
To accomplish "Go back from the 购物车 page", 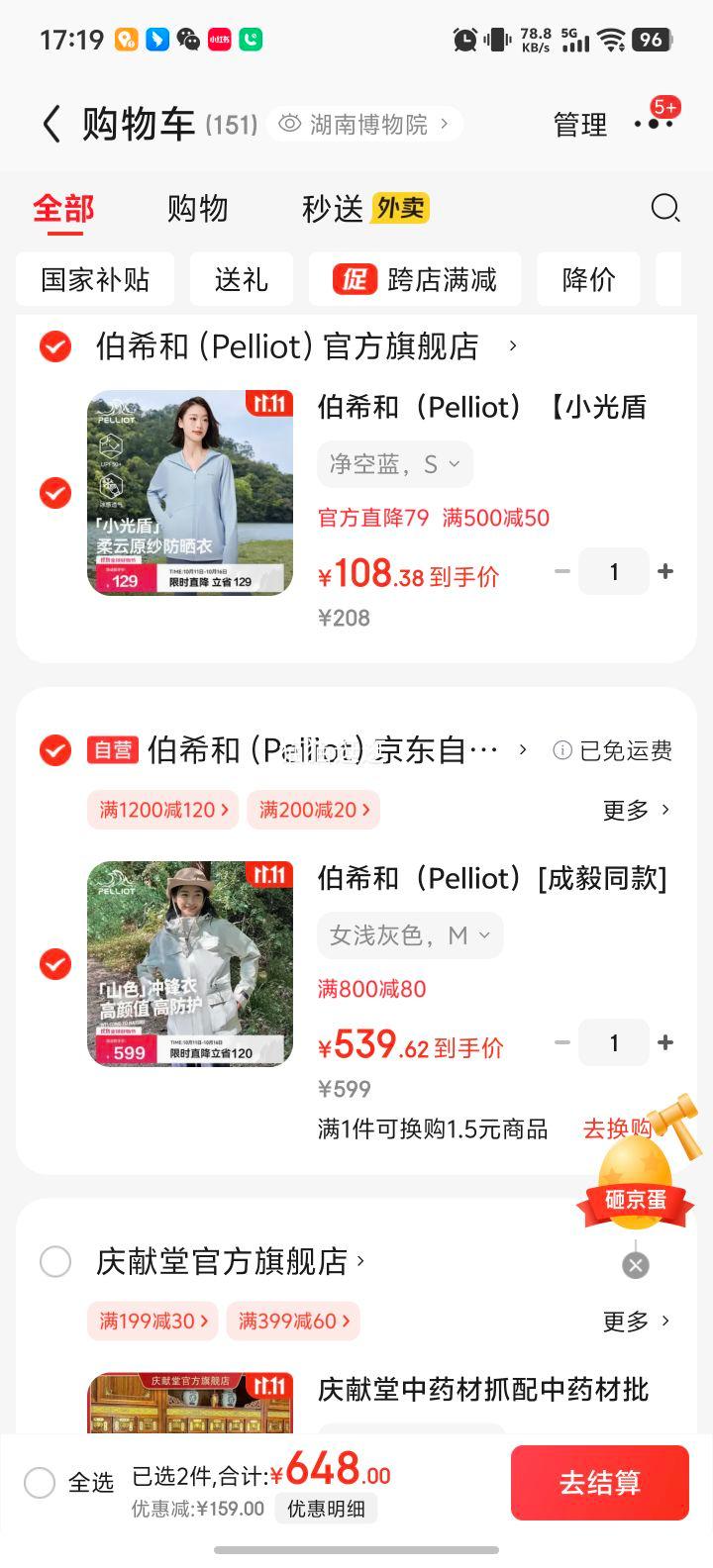I will pos(51,125).
